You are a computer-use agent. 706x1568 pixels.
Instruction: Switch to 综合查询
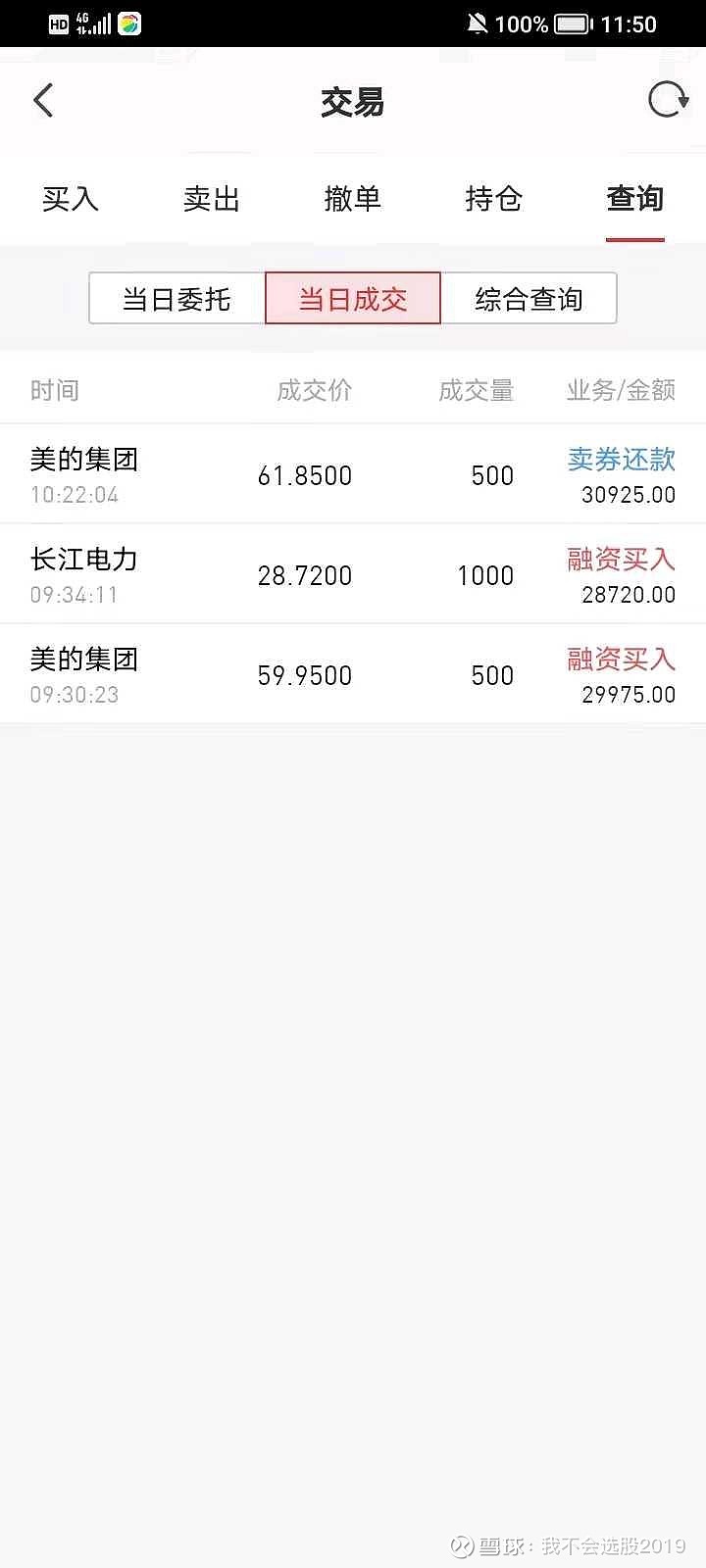pyautogui.click(x=529, y=298)
